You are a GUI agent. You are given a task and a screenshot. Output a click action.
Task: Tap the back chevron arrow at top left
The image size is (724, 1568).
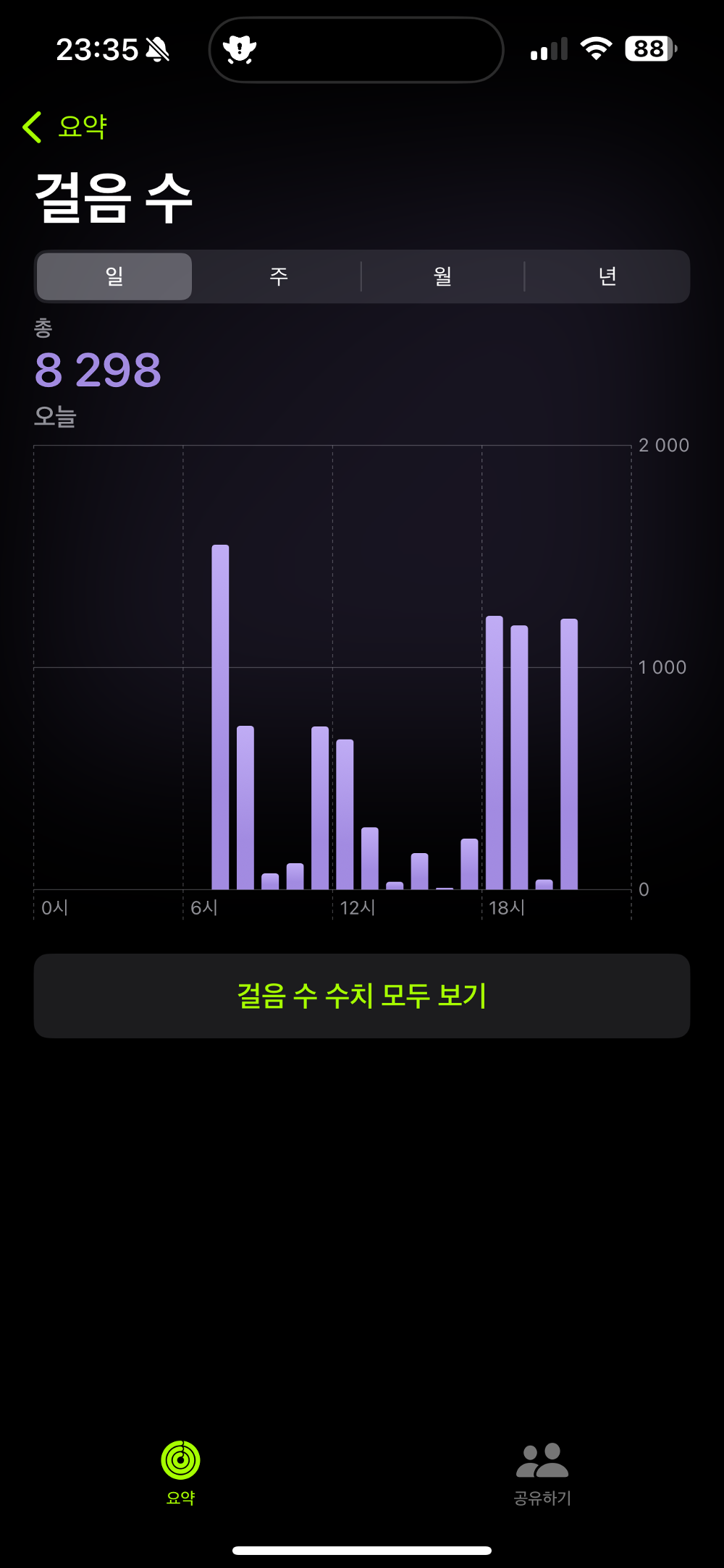point(32,125)
